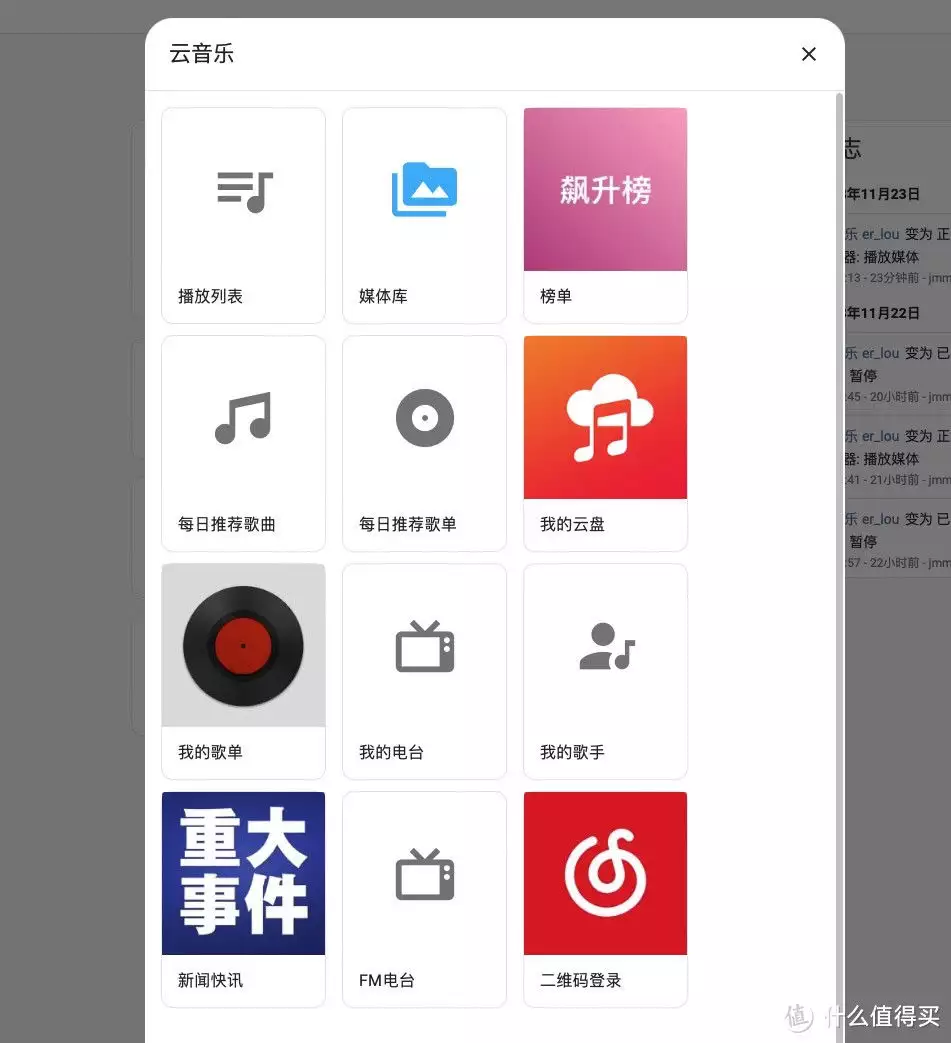Select 每日推荐歌曲 card
This screenshot has height=1043, width=951.
click(243, 443)
